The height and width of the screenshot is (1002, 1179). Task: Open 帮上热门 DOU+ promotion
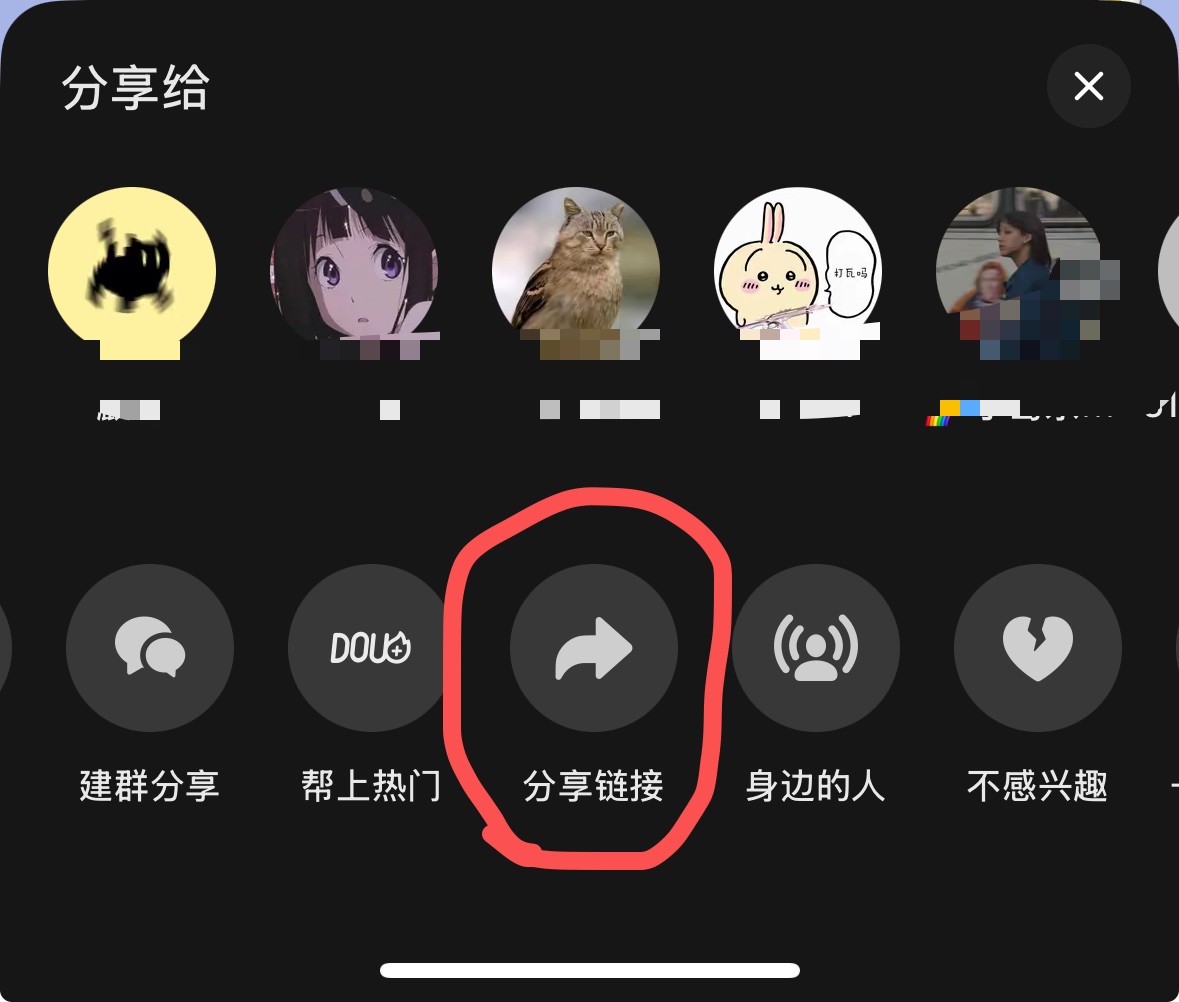click(x=372, y=648)
